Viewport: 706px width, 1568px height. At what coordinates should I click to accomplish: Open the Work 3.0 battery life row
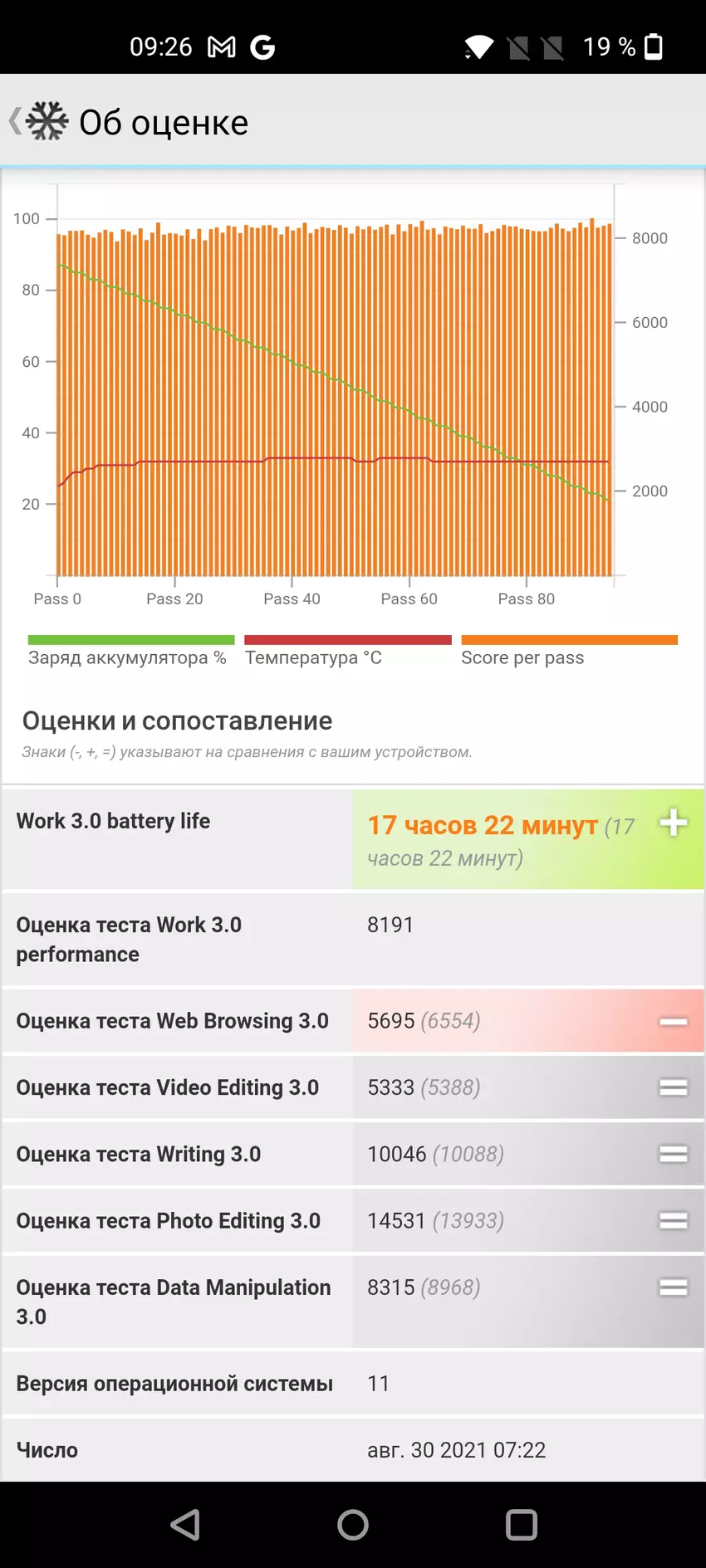(353, 838)
